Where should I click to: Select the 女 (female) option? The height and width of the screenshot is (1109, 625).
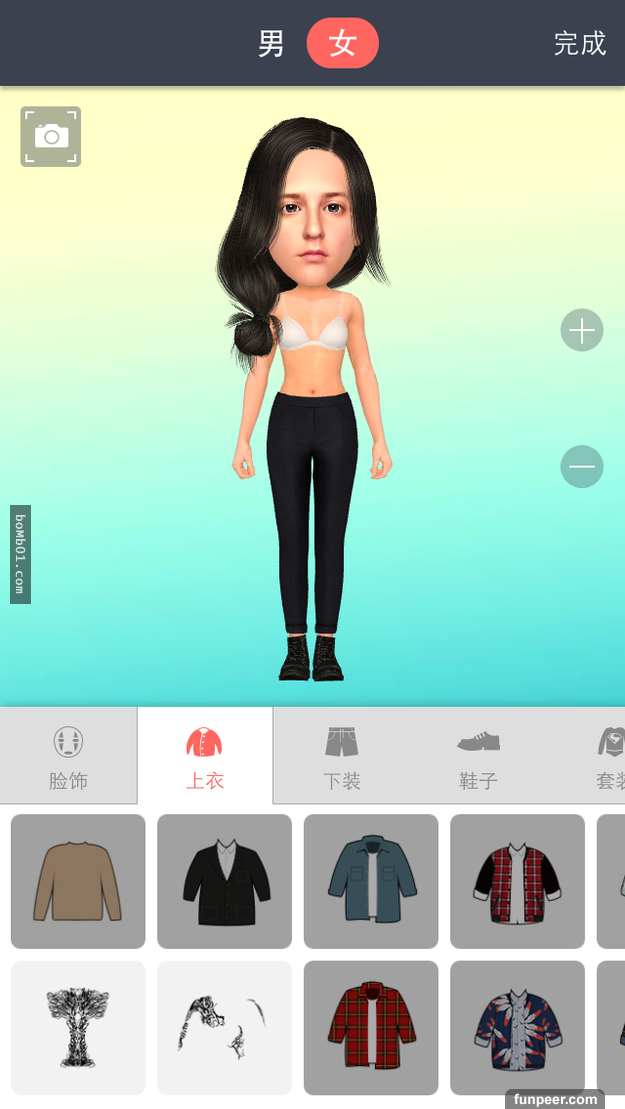coord(342,43)
